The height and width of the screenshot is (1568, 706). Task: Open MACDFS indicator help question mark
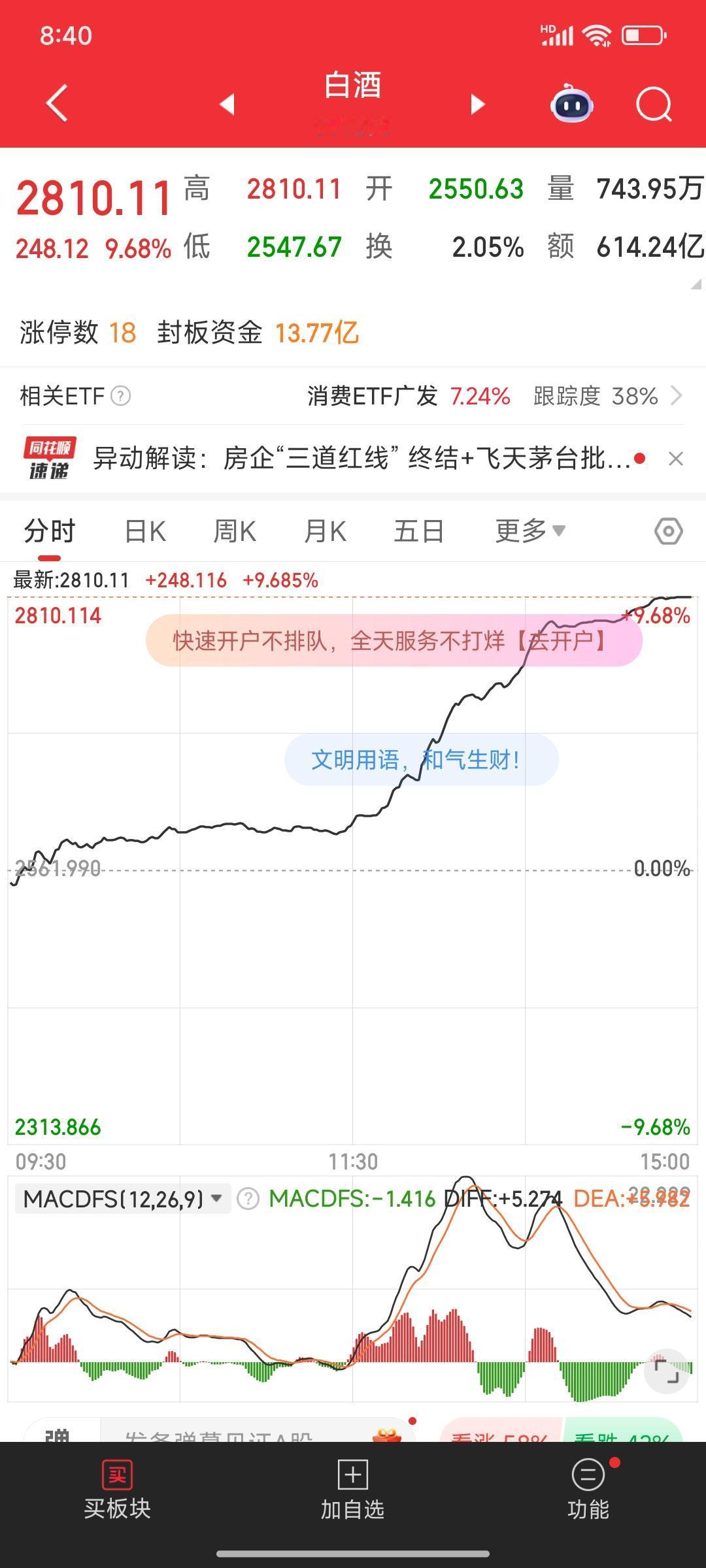pyautogui.click(x=248, y=1199)
